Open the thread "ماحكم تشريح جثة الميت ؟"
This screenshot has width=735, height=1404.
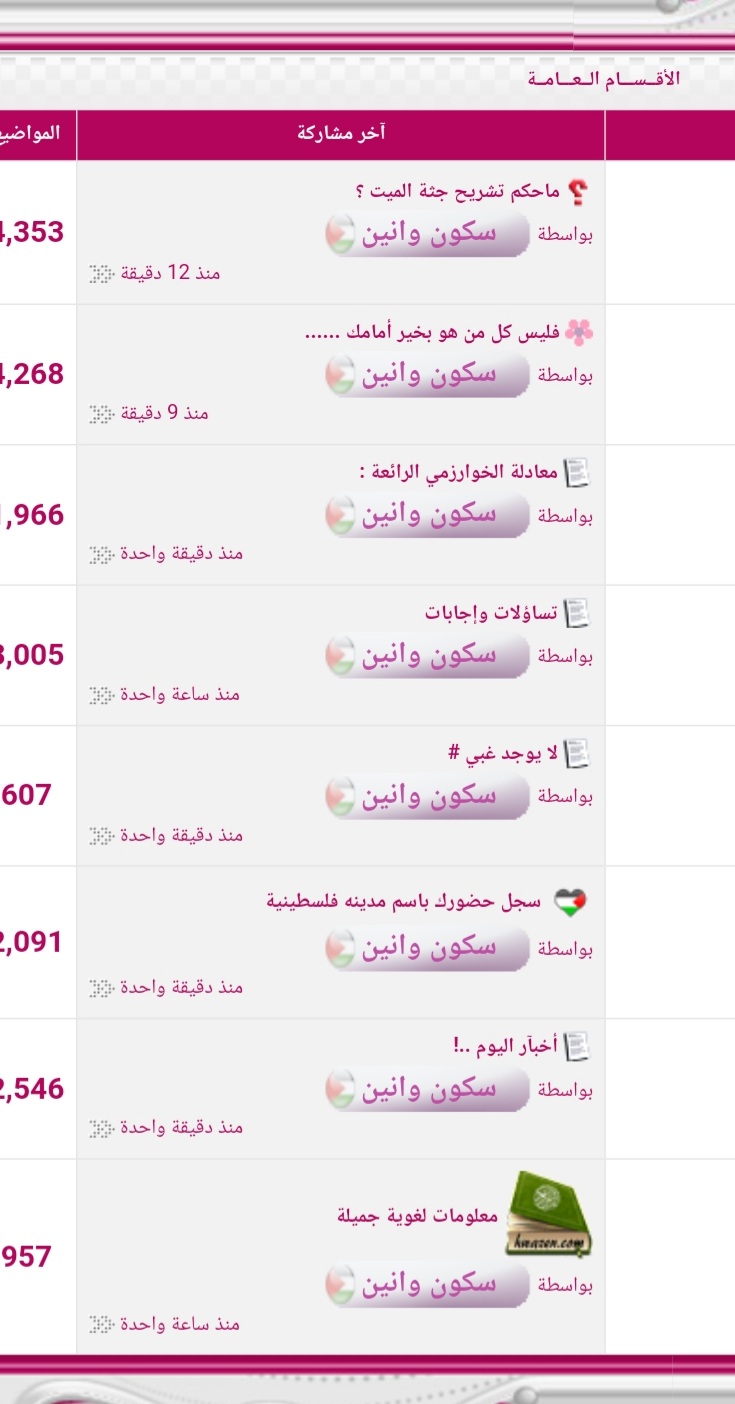tap(459, 191)
